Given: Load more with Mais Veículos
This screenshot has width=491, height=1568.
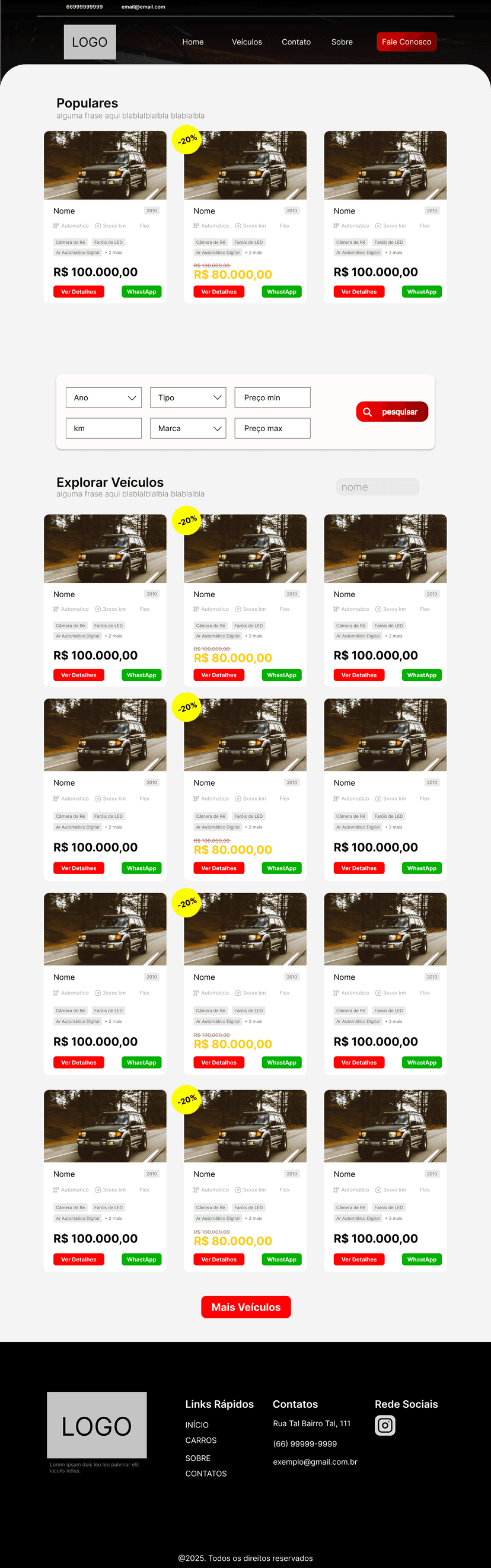Looking at the screenshot, I should point(246,1307).
